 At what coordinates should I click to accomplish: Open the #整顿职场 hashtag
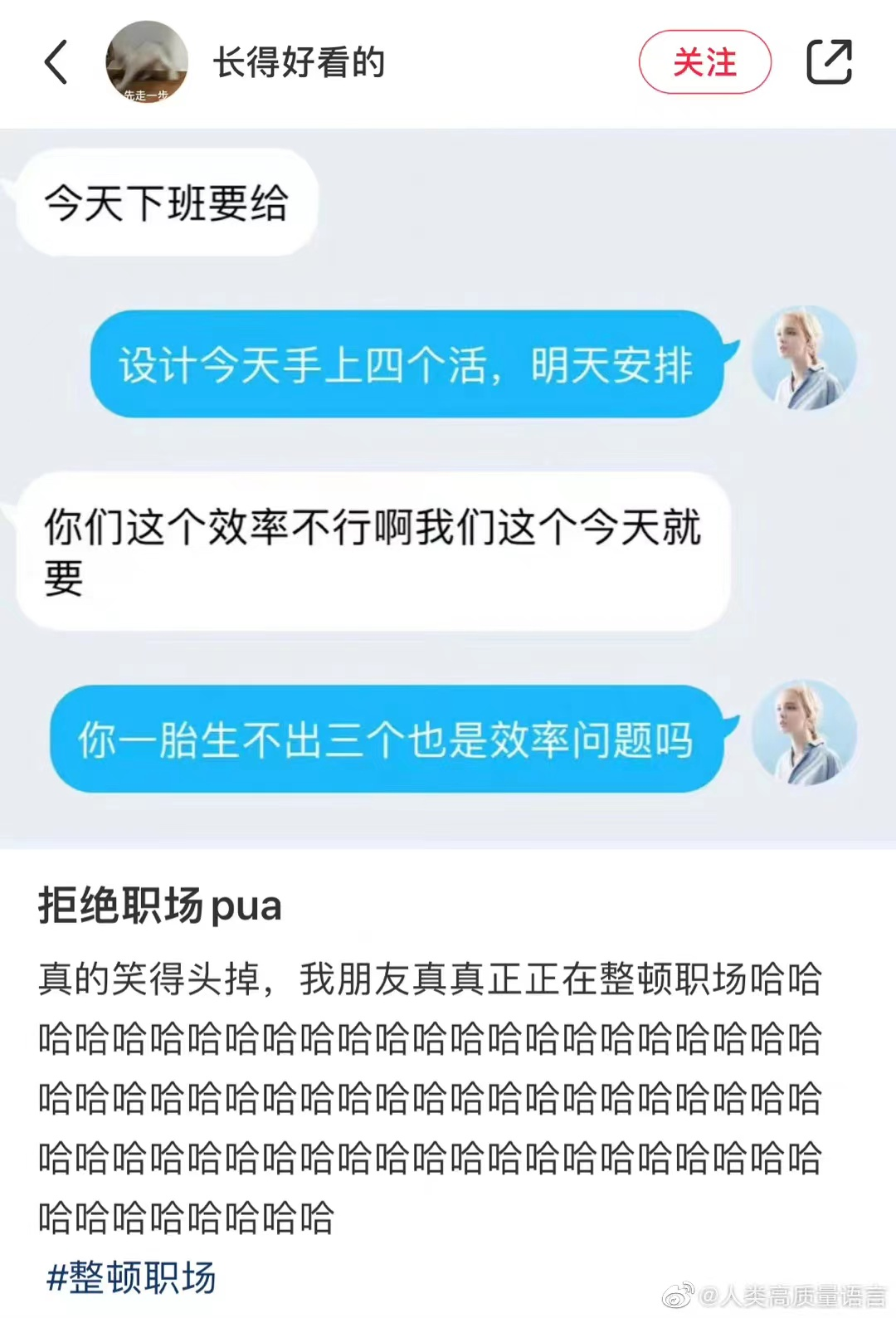132,1277
